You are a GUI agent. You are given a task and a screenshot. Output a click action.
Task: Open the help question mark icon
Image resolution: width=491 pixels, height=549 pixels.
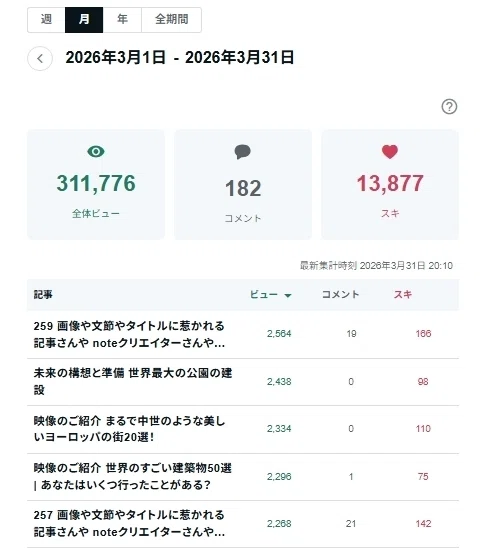point(449,106)
